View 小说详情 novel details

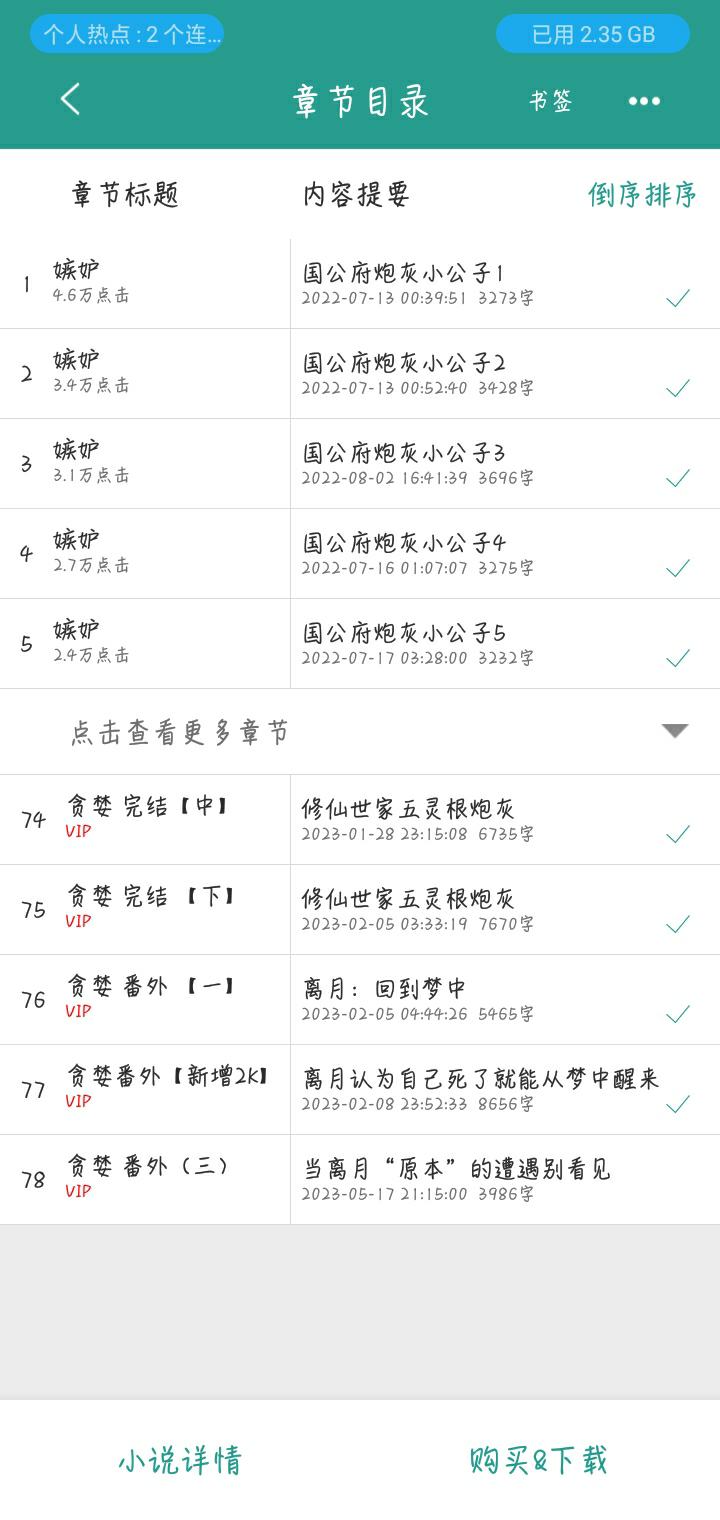pyautogui.click(x=180, y=1460)
